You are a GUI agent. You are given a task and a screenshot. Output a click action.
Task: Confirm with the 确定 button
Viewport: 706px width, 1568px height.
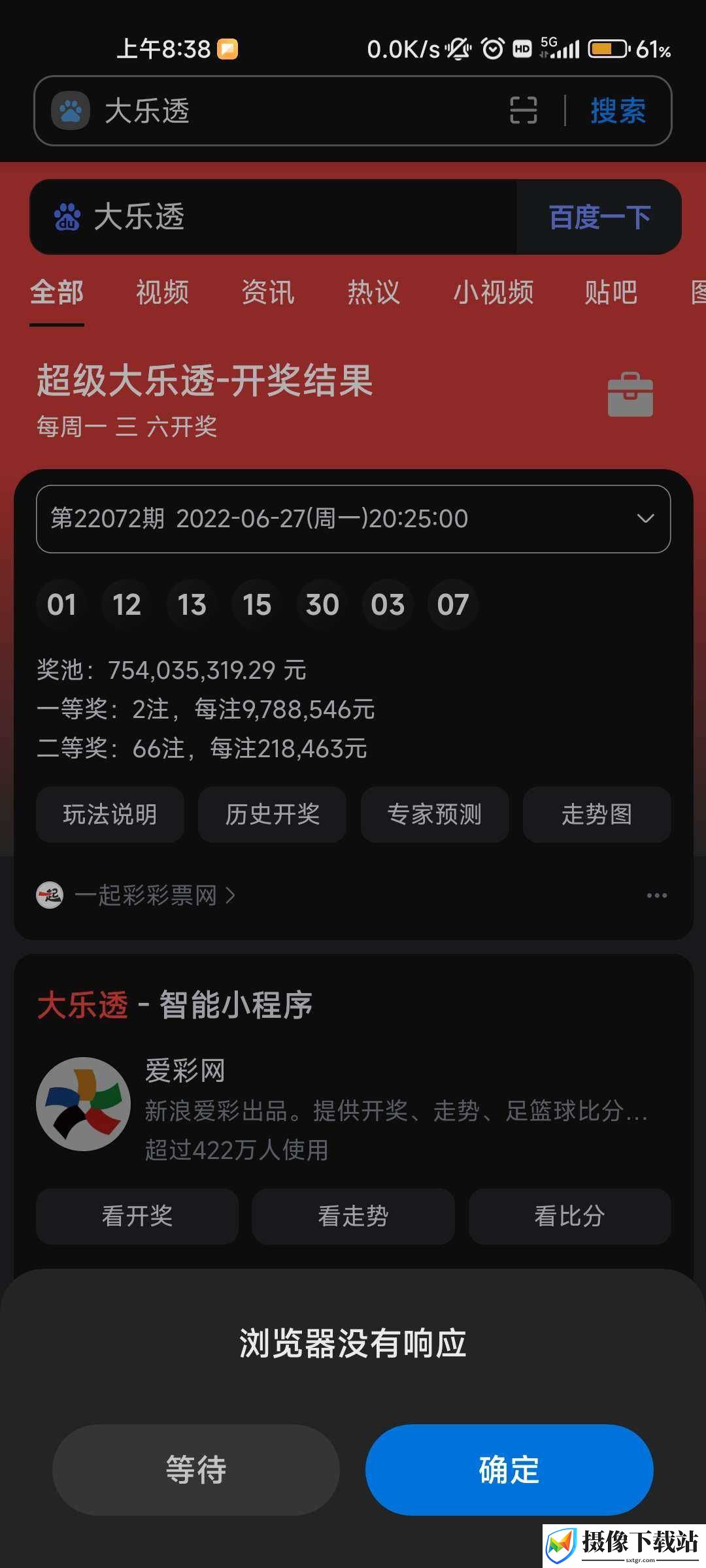click(x=509, y=1469)
